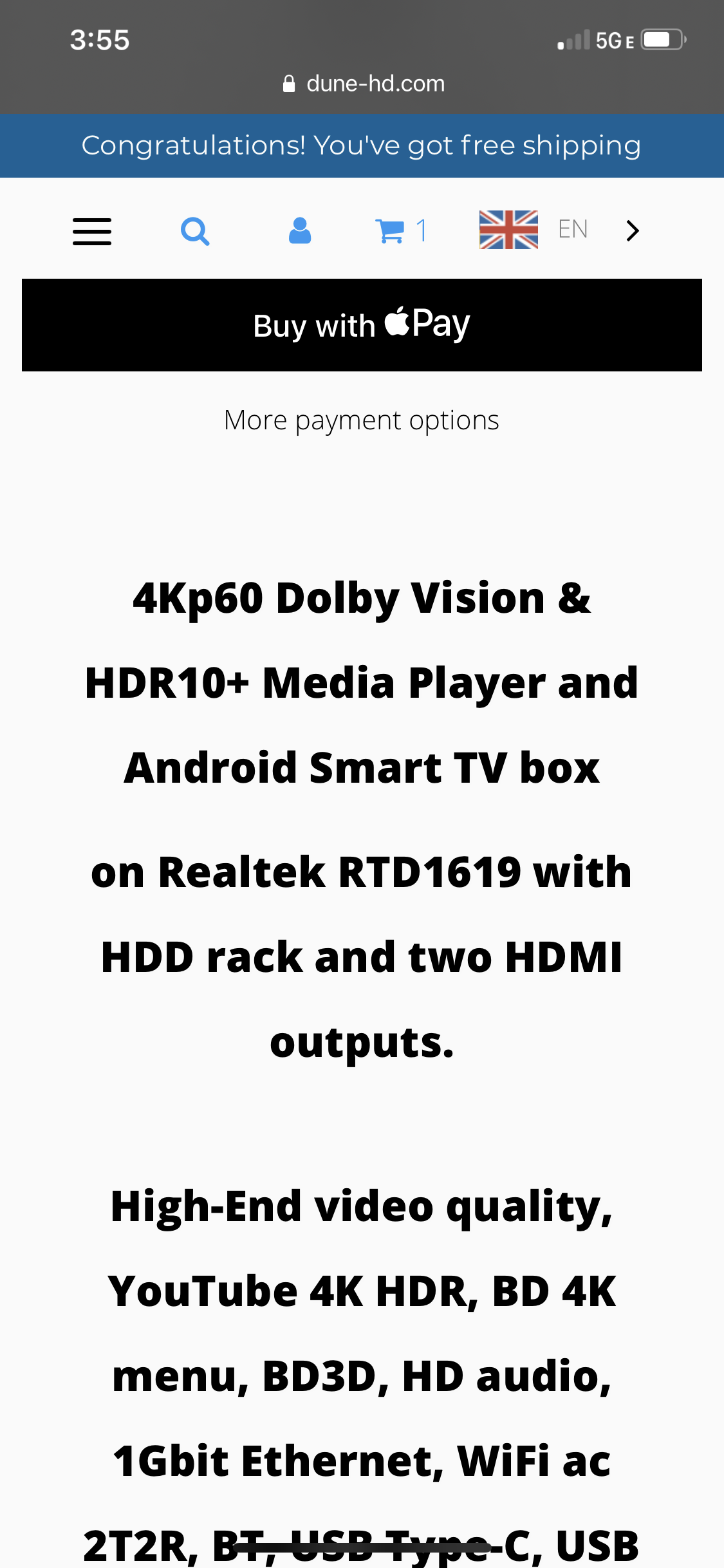The height and width of the screenshot is (1568, 724).
Task: Tap the dune-hd.com address bar
Action: tap(364, 84)
